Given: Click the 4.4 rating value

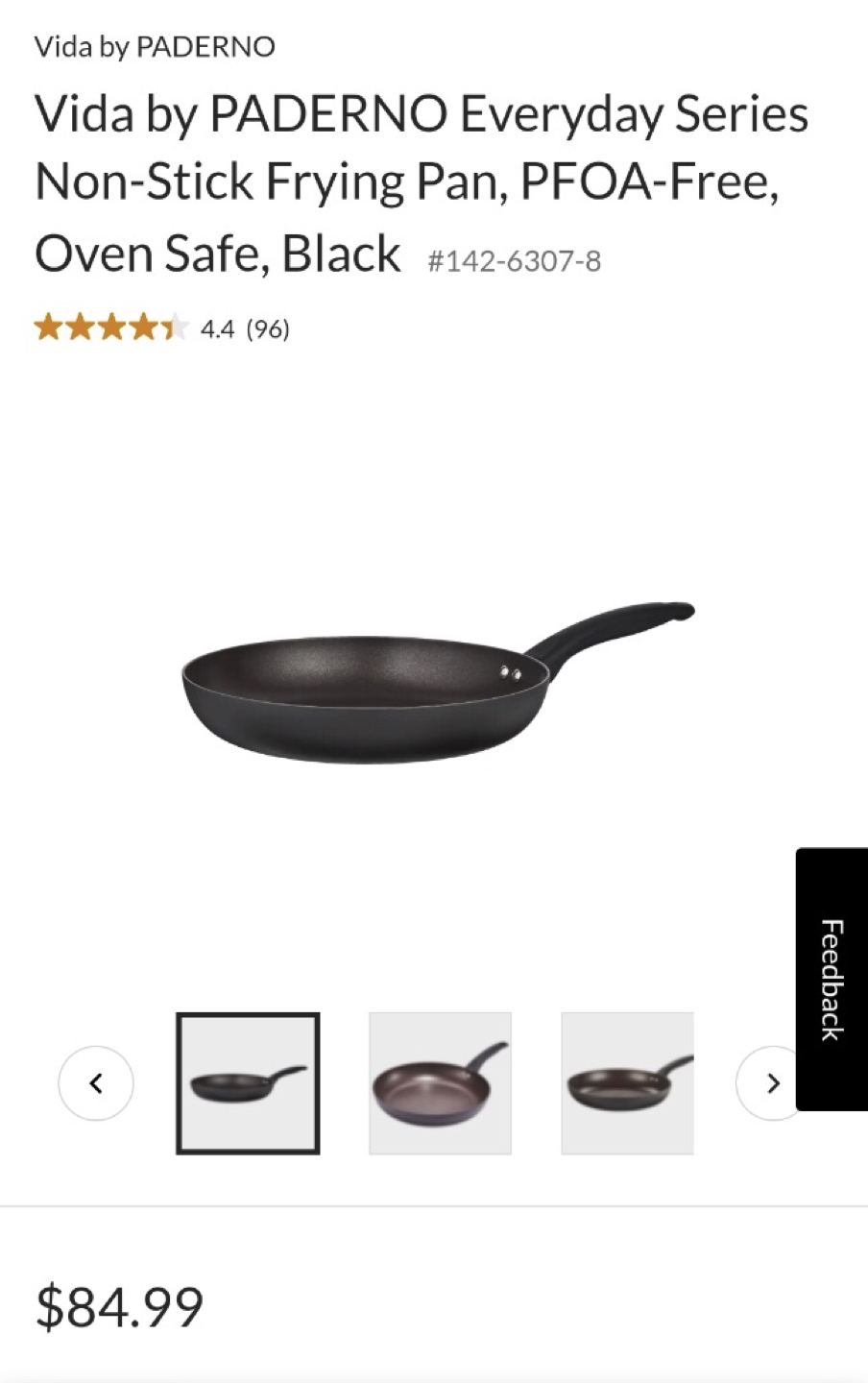Looking at the screenshot, I should pos(217,328).
